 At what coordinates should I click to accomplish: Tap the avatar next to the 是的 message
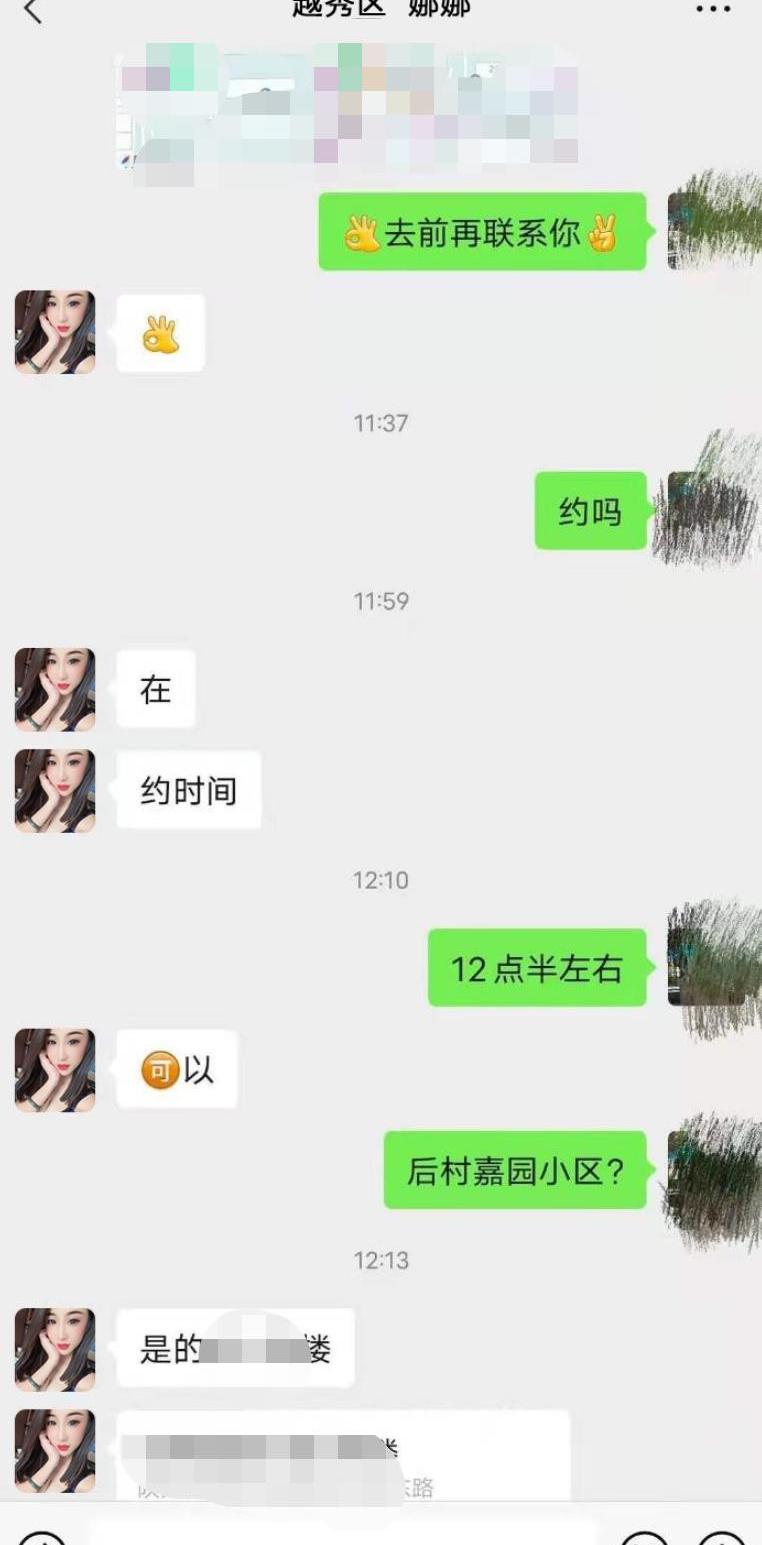pyautogui.click(x=54, y=1348)
